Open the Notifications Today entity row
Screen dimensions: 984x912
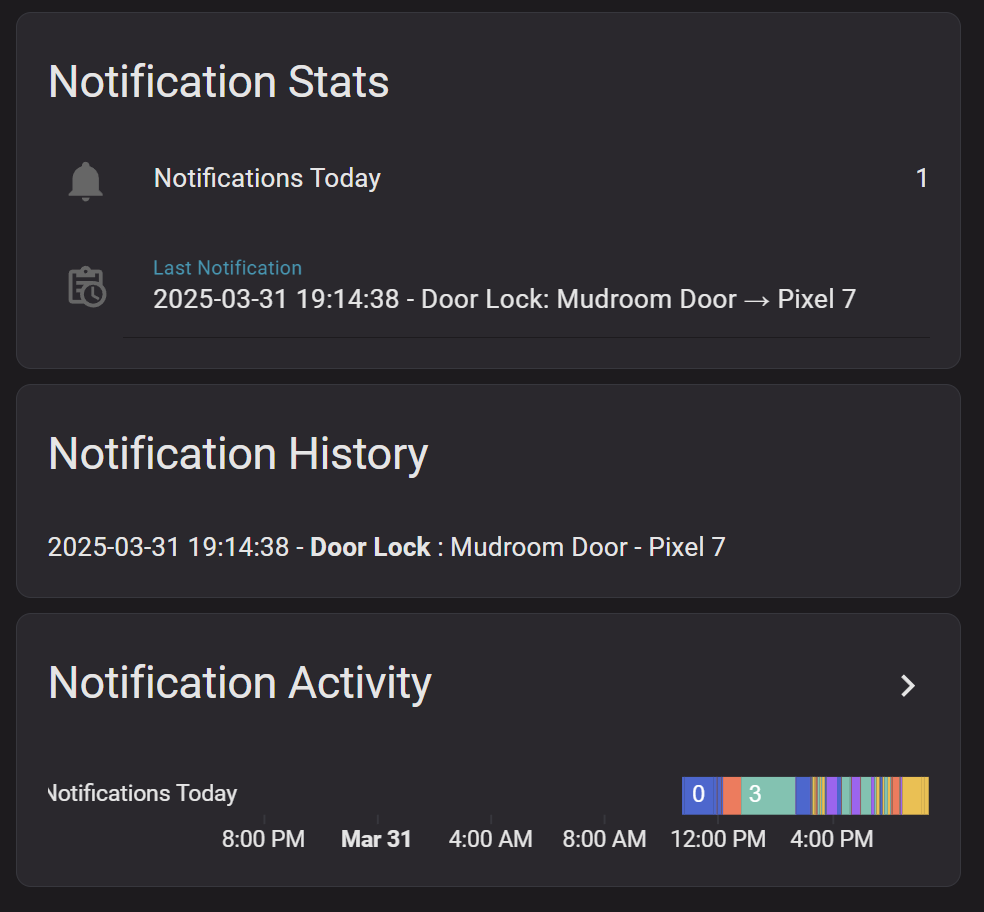click(267, 179)
